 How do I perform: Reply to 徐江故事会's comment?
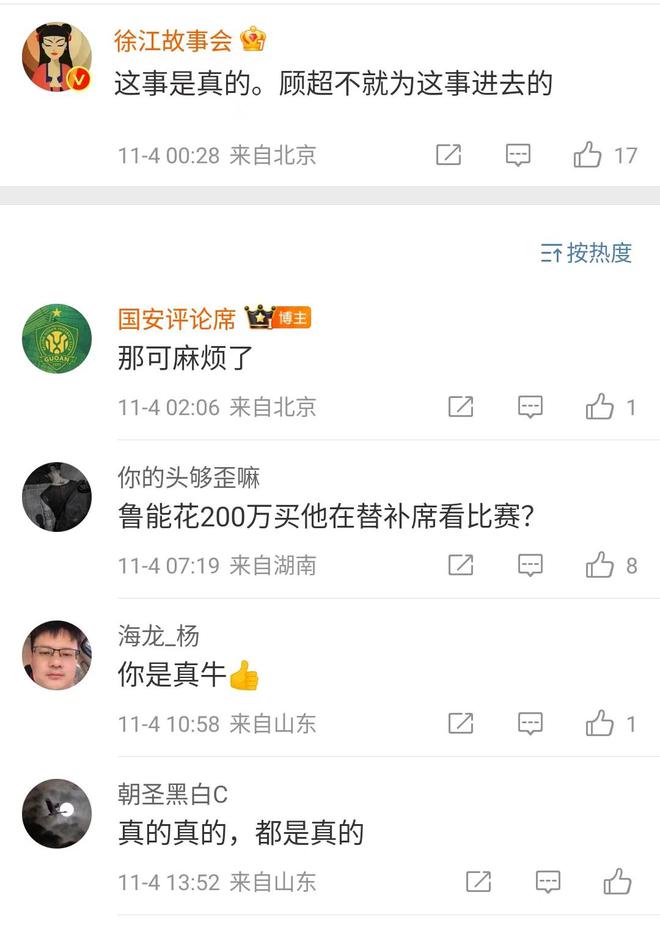[x=518, y=155]
